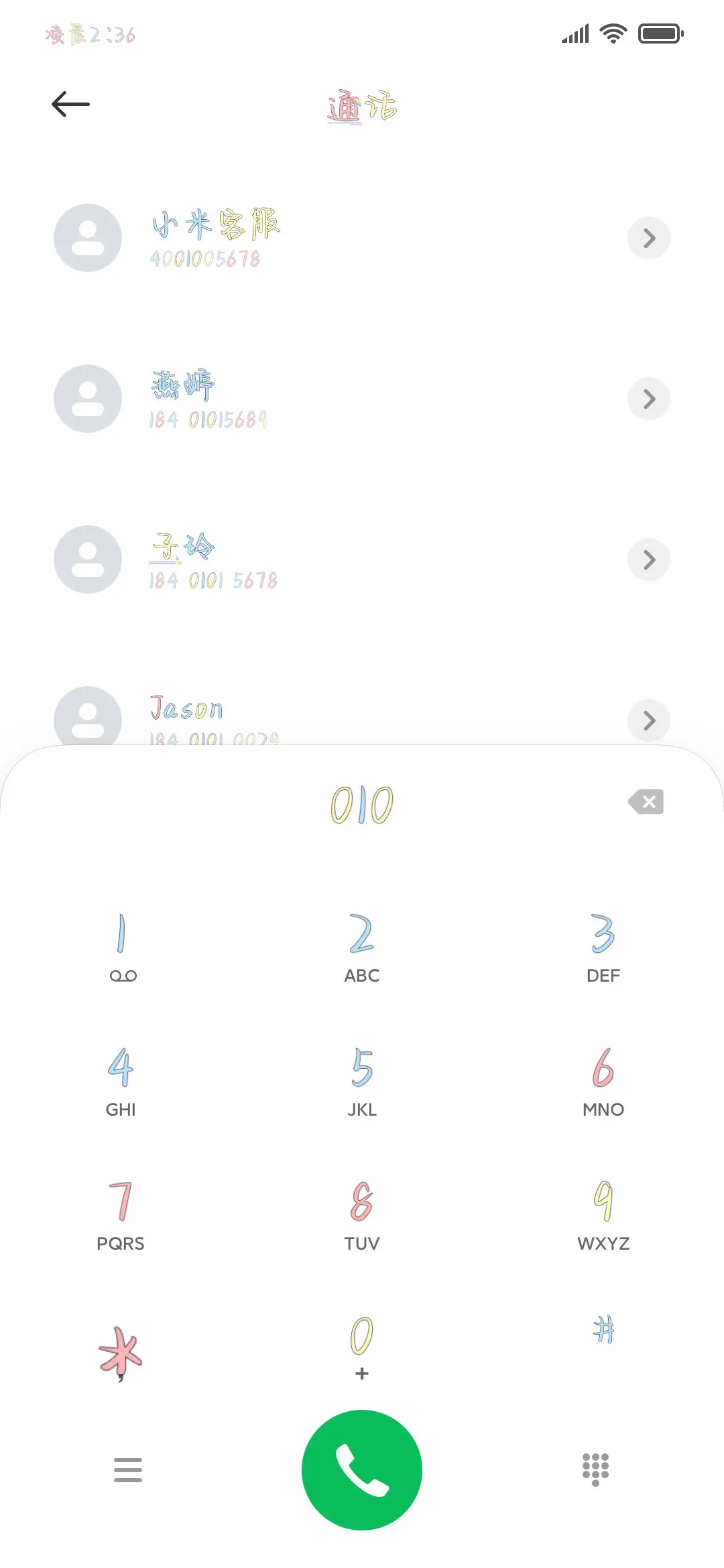
Task: Call the dialed number 010
Action: pyautogui.click(x=362, y=1470)
